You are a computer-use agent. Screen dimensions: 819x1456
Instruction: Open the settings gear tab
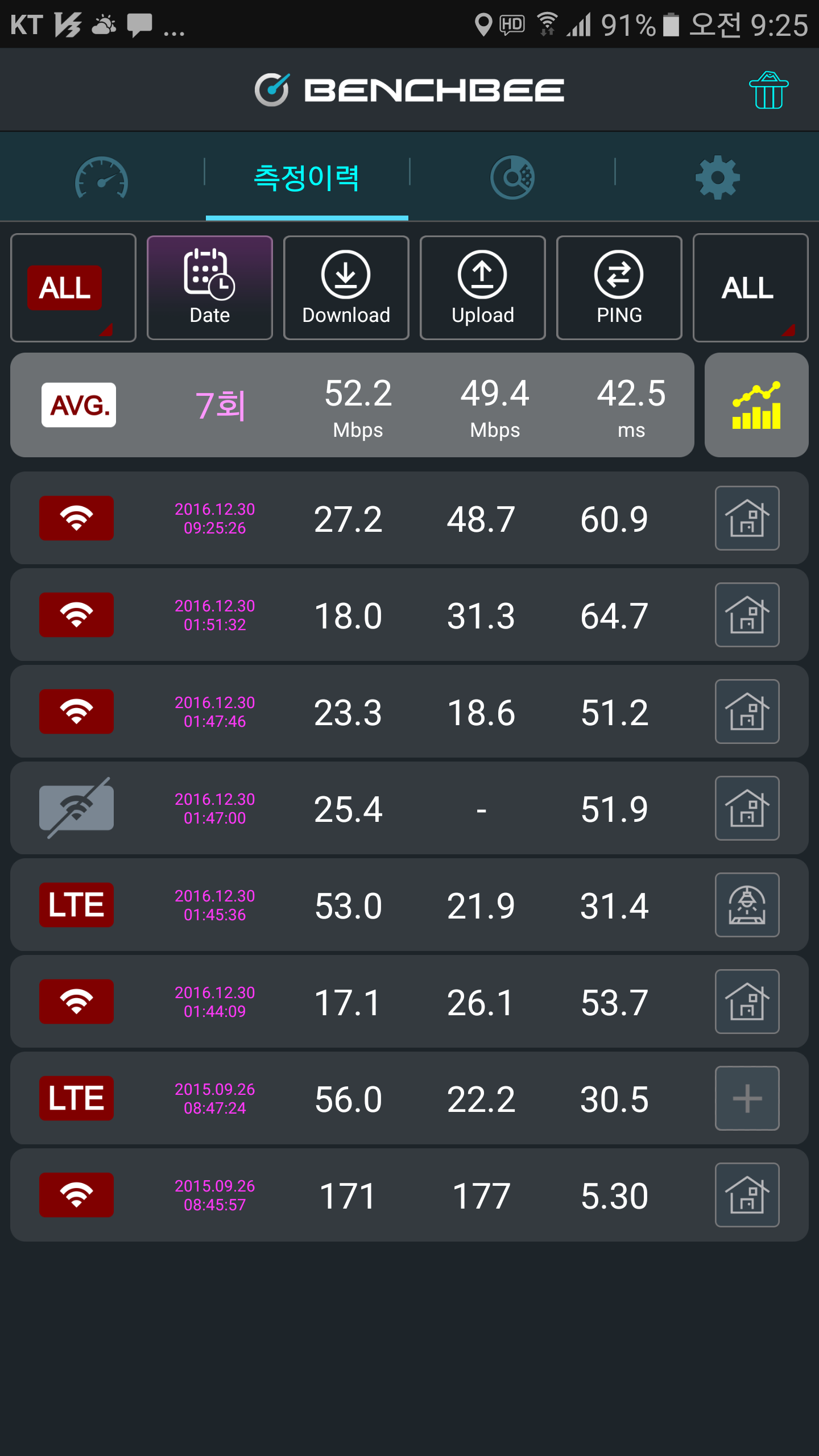(717, 177)
